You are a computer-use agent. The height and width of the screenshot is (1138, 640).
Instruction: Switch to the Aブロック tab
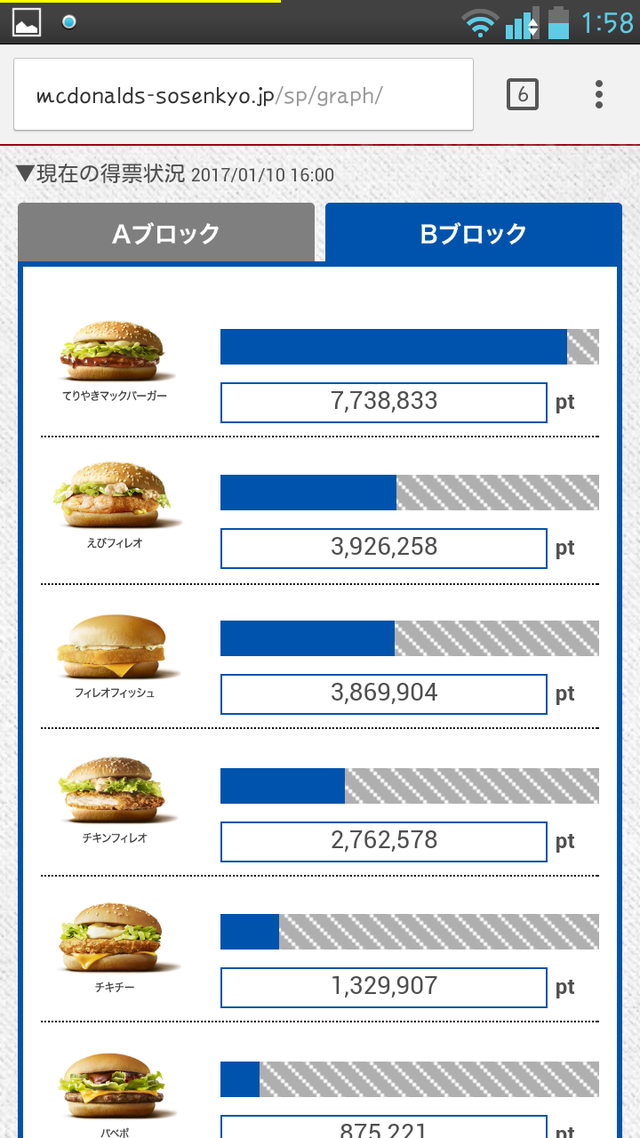[x=166, y=234]
